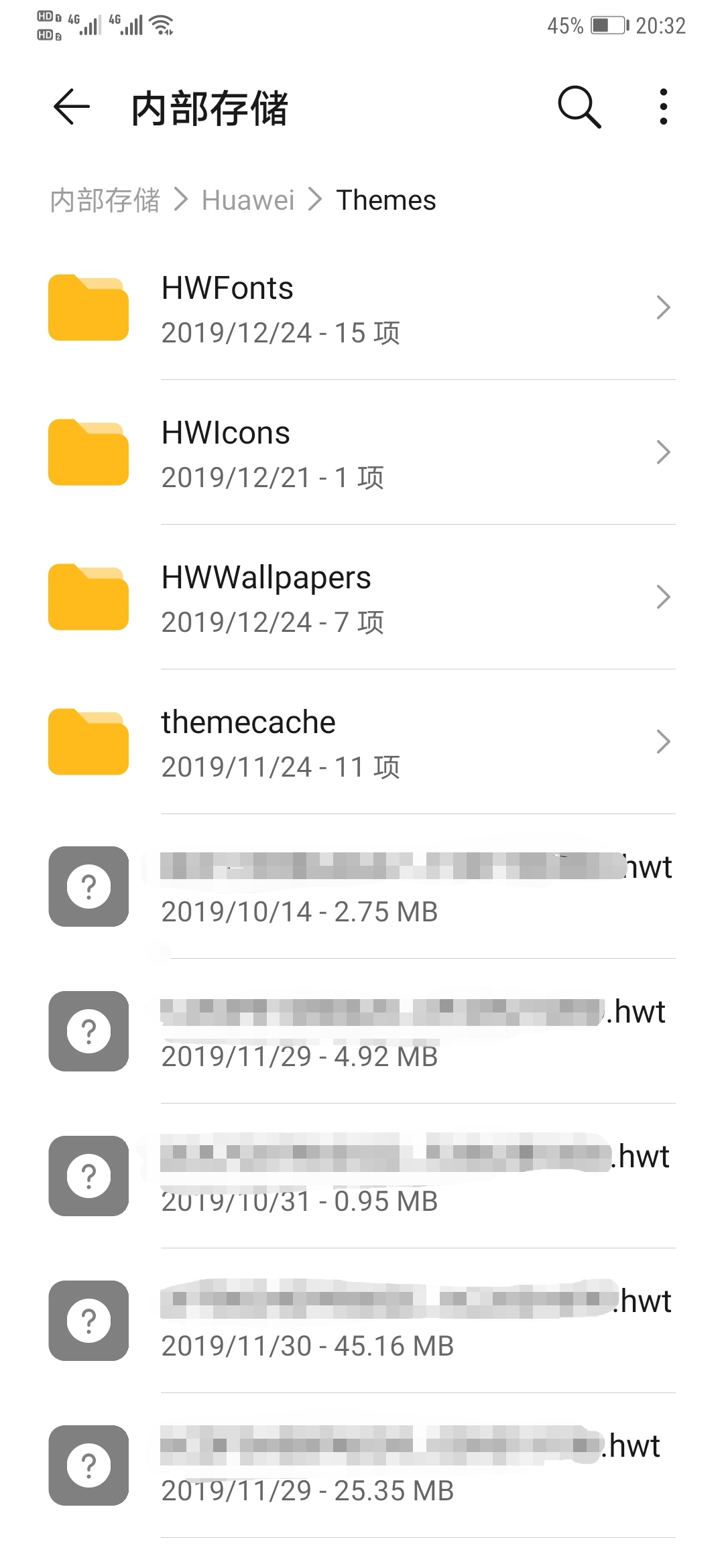Choose the 45.16 MB hwt file
The width and height of the screenshot is (724, 1568).
362,1321
